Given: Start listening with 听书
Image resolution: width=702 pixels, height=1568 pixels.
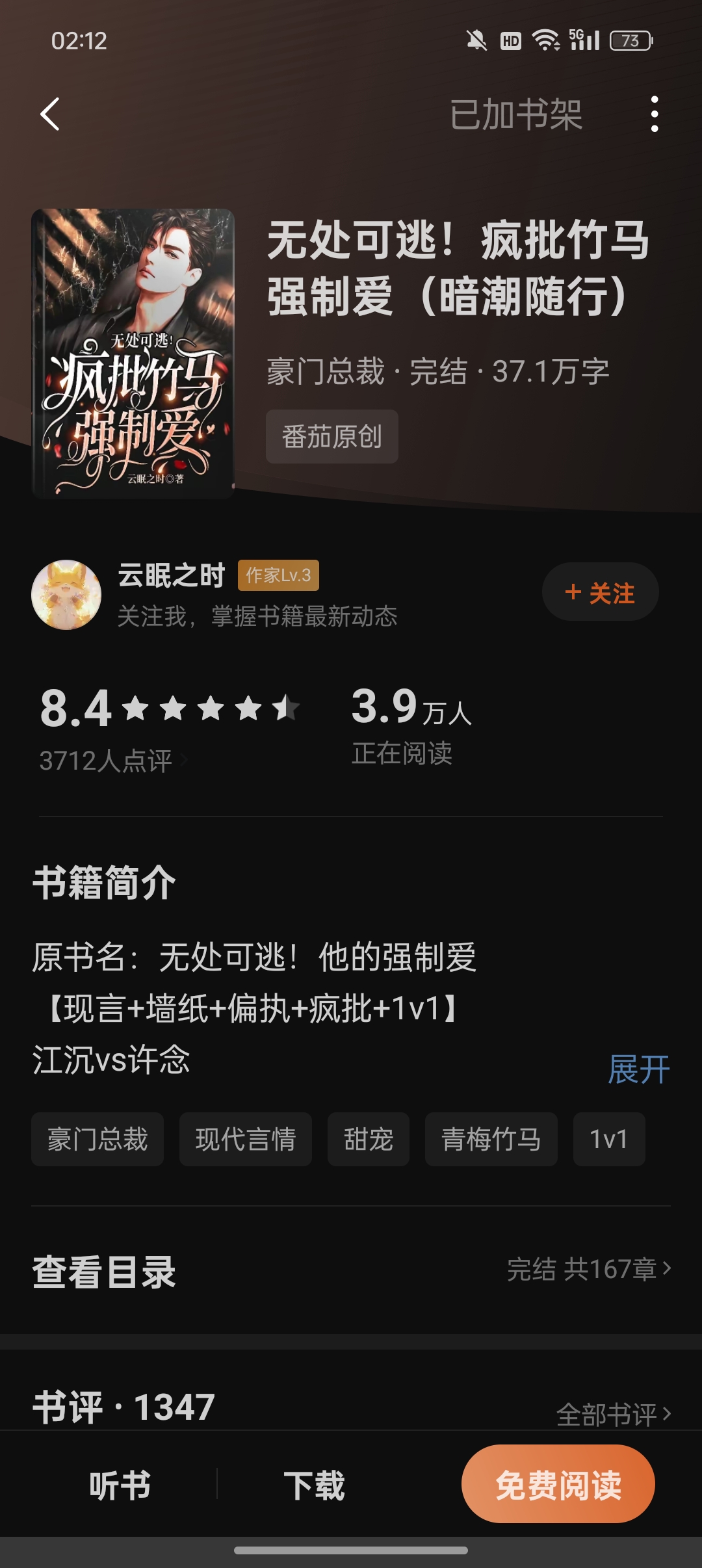Looking at the screenshot, I should [120, 1485].
